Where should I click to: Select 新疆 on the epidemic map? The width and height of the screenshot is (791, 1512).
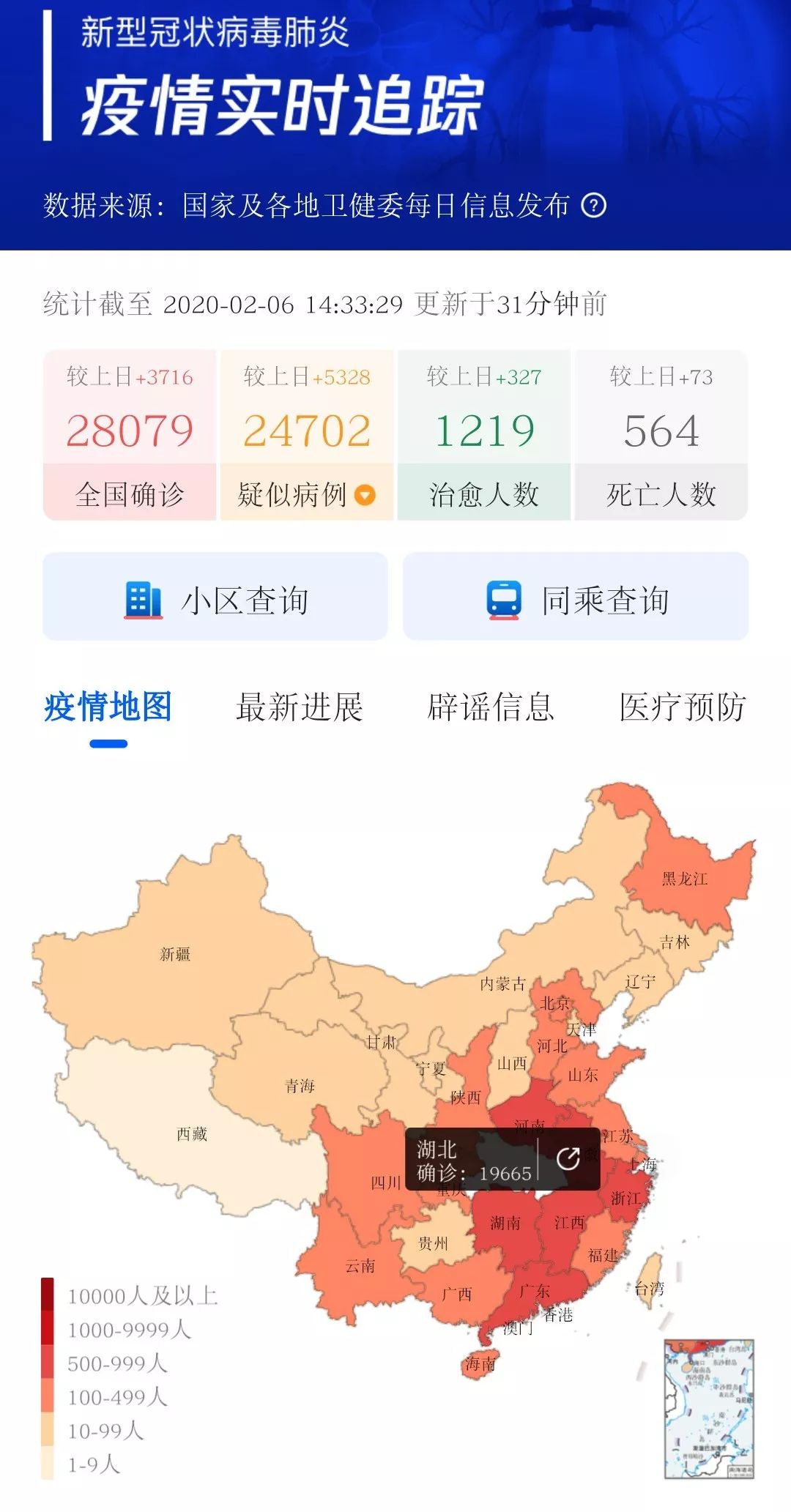click(x=175, y=954)
